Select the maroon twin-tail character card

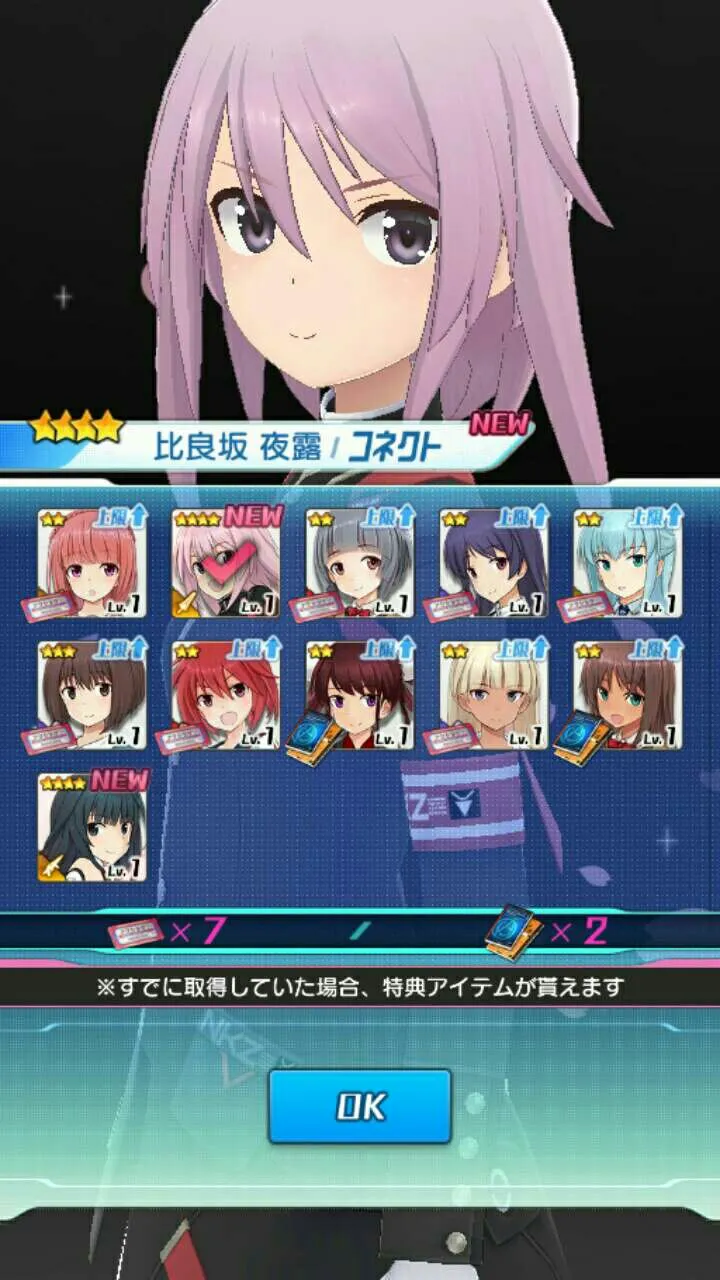click(360, 696)
